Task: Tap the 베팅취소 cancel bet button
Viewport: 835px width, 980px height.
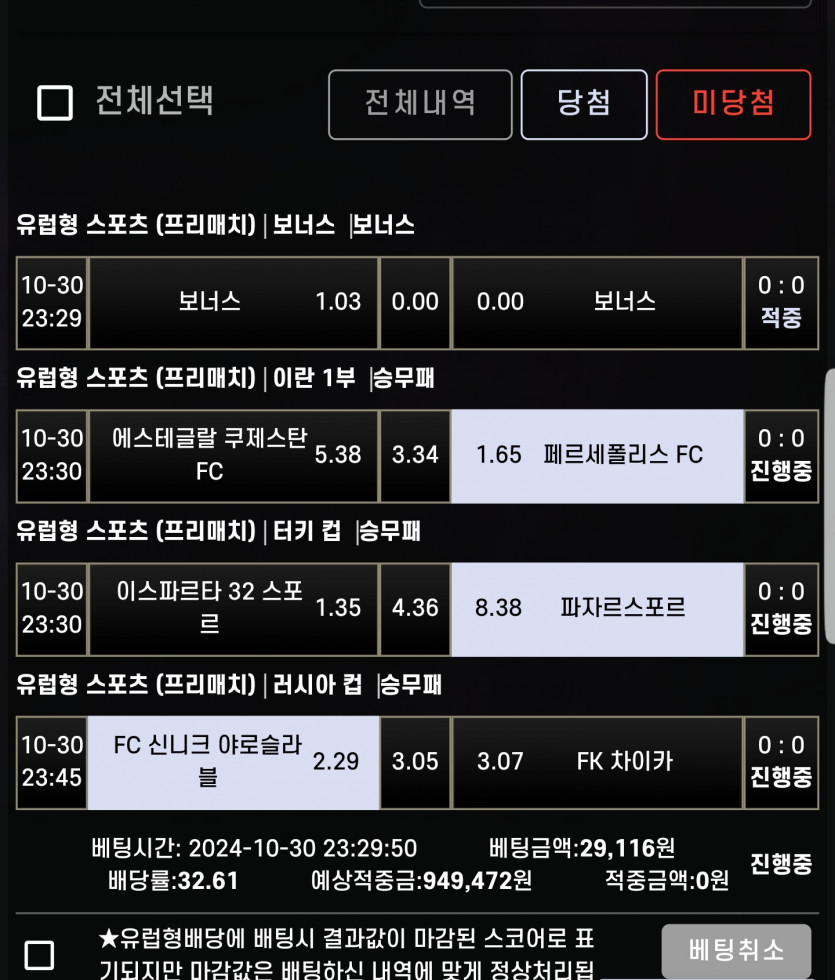Action: pos(736,951)
